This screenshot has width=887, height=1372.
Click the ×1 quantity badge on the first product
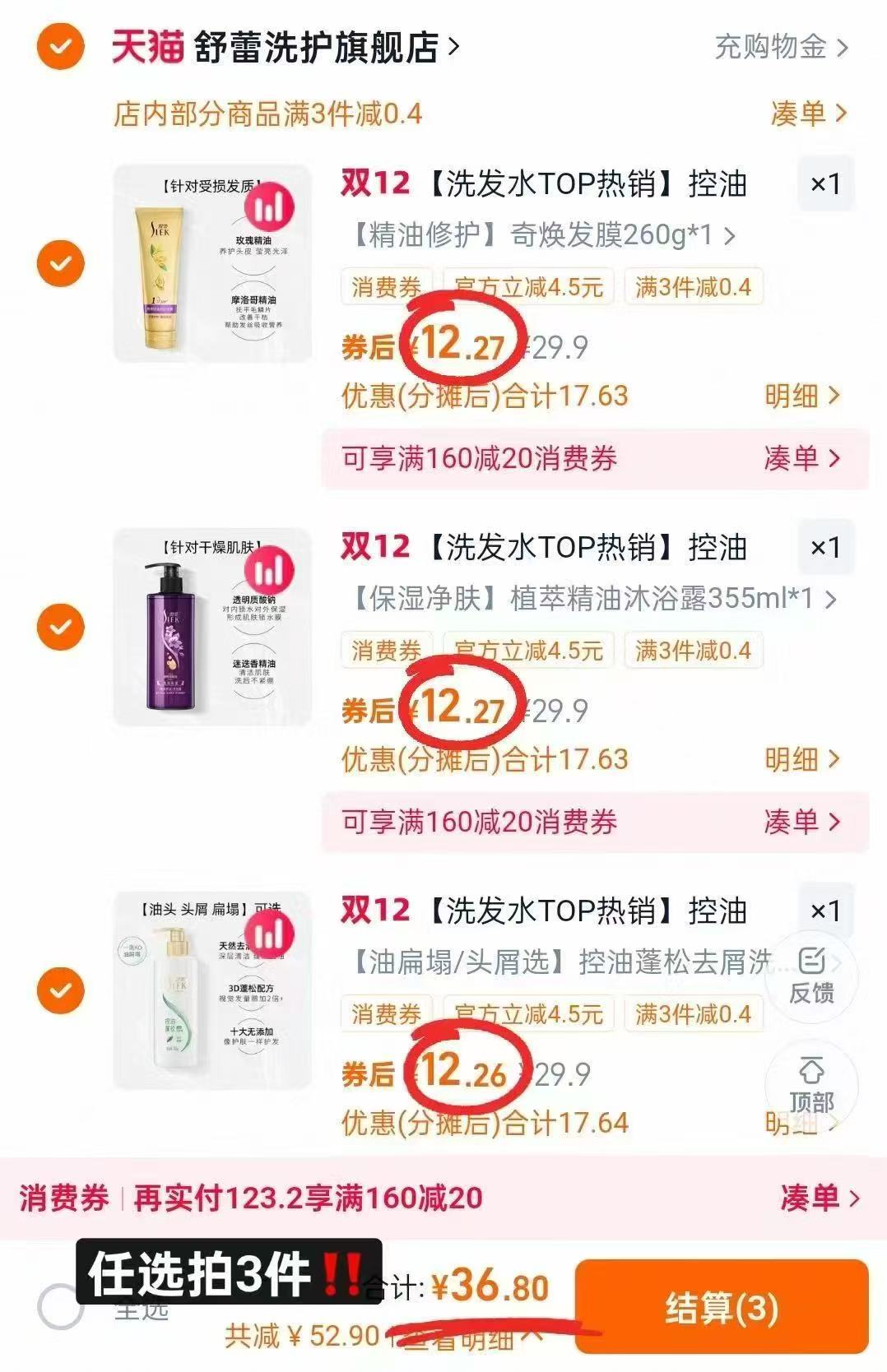click(x=826, y=184)
